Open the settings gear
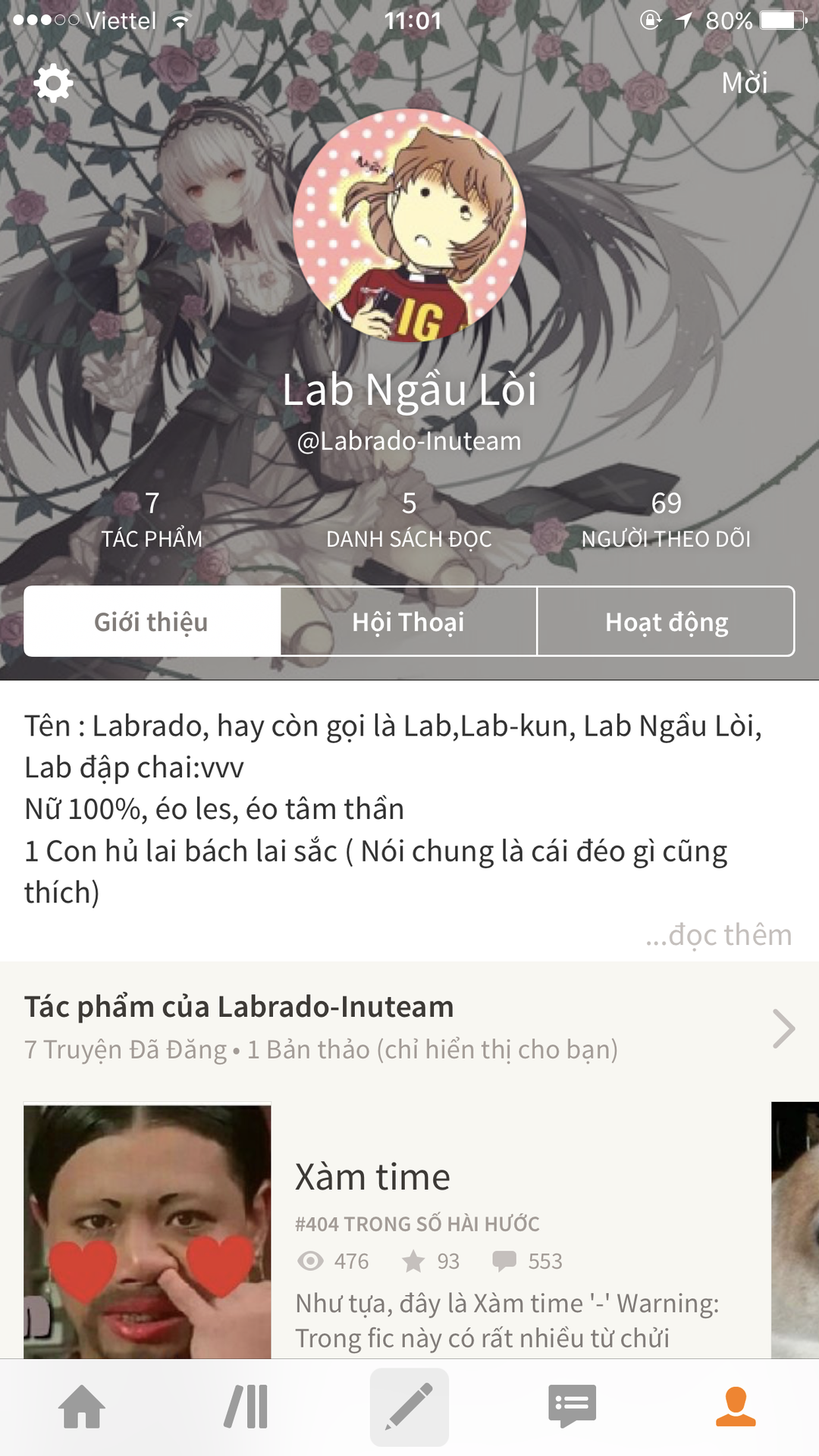The height and width of the screenshot is (1456, 819). coord(54,83)
